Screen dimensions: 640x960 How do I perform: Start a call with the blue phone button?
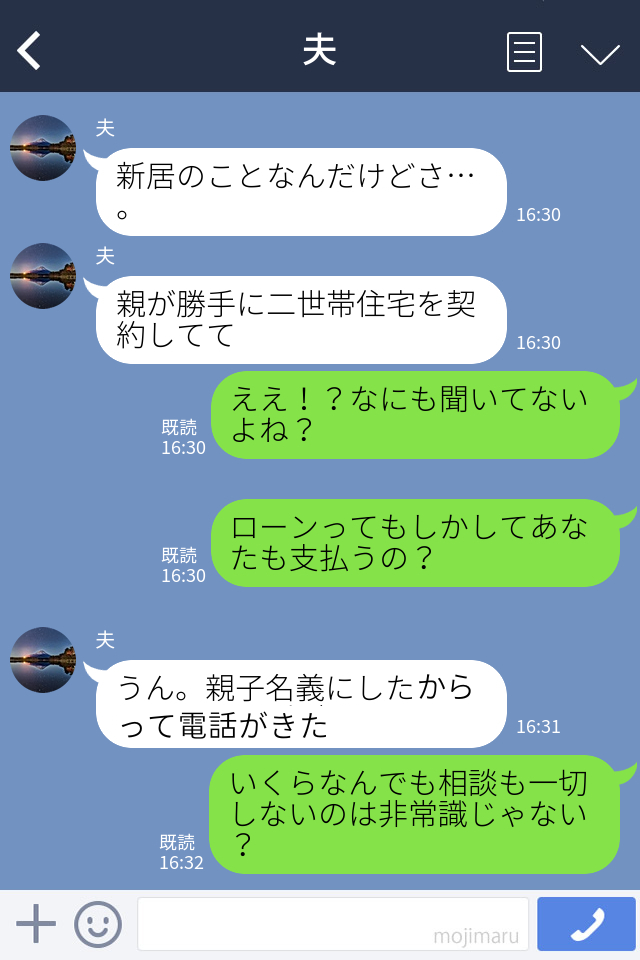coord(586,924)
